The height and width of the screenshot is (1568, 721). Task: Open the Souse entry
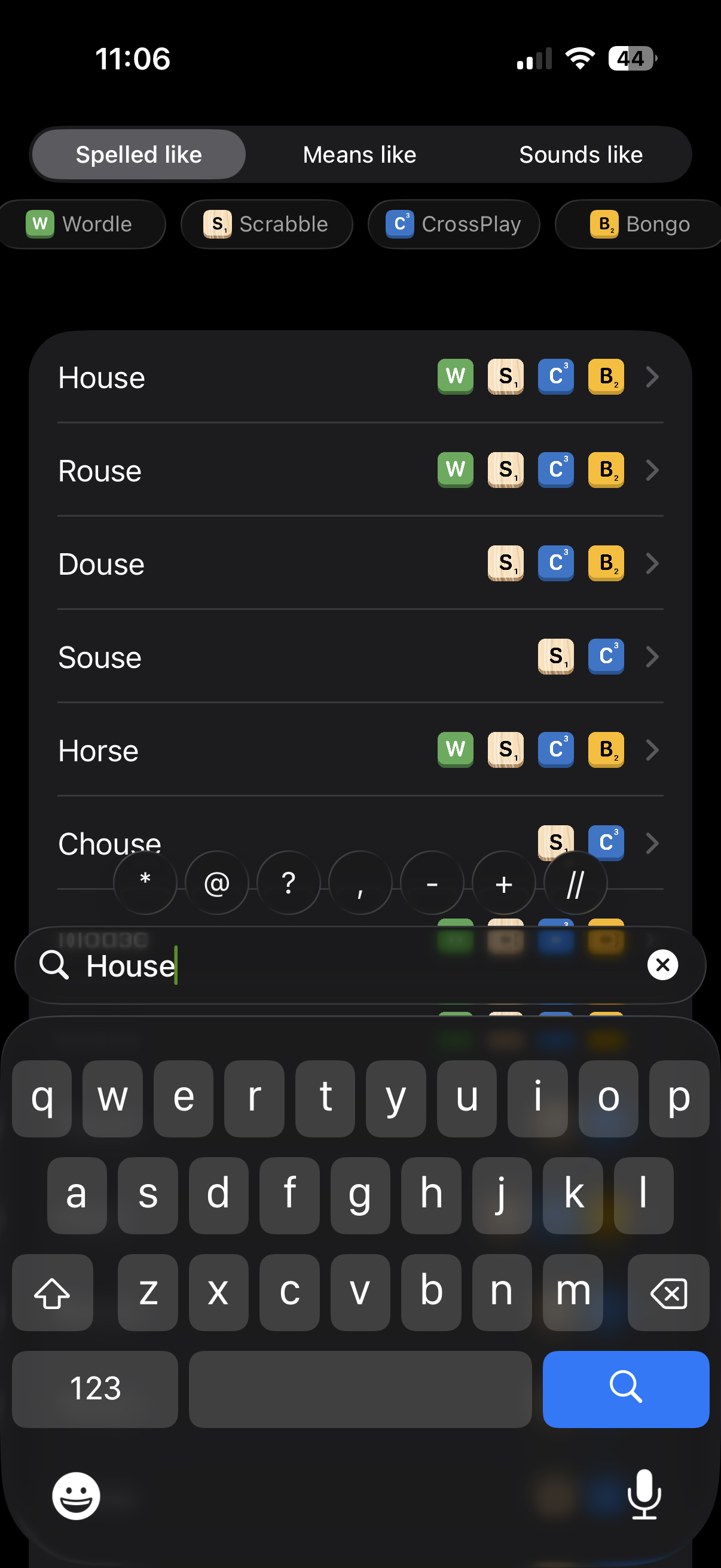(x=360, y=657)
